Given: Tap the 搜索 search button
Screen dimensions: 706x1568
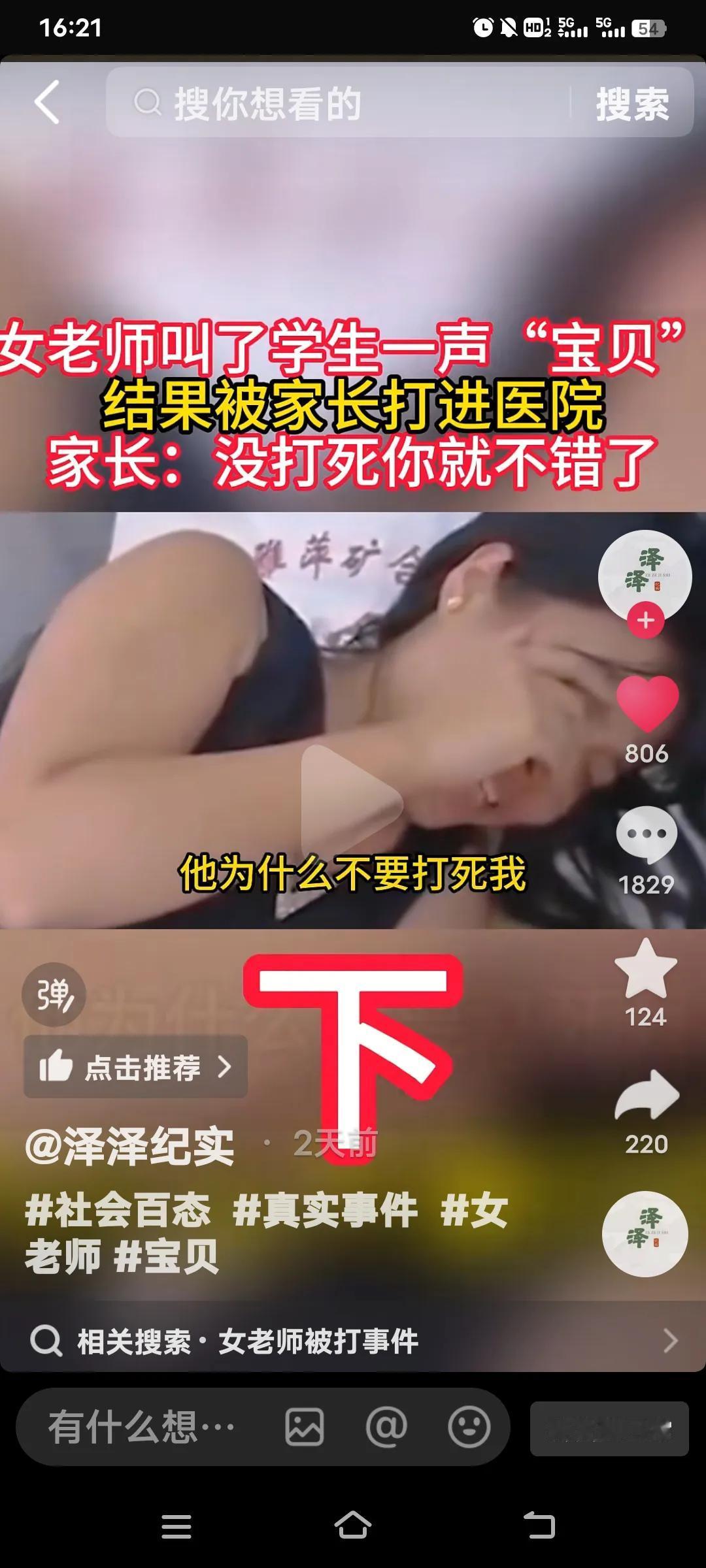Looking at the screenshot, I should pos(631,103).
